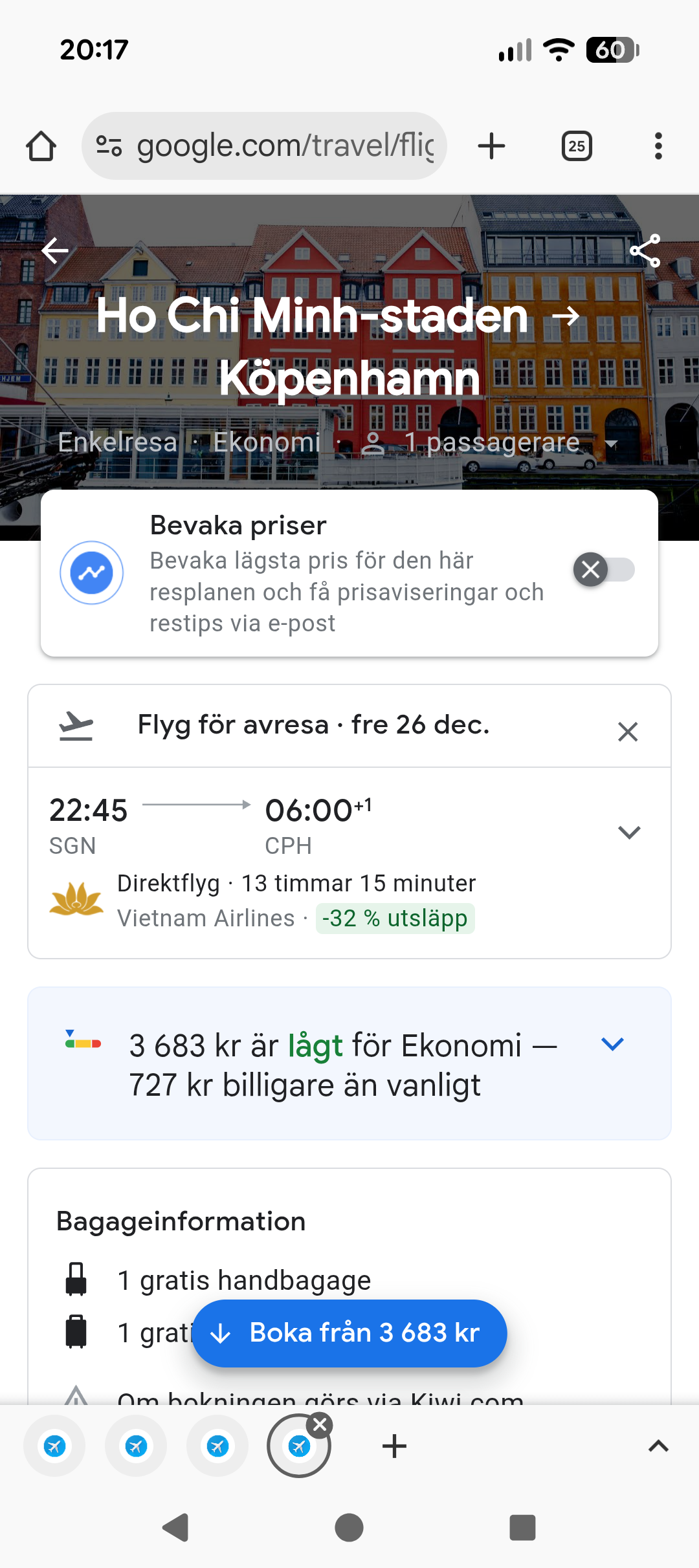
Task: Expand the low price insight card
Action: (612, 1043)
